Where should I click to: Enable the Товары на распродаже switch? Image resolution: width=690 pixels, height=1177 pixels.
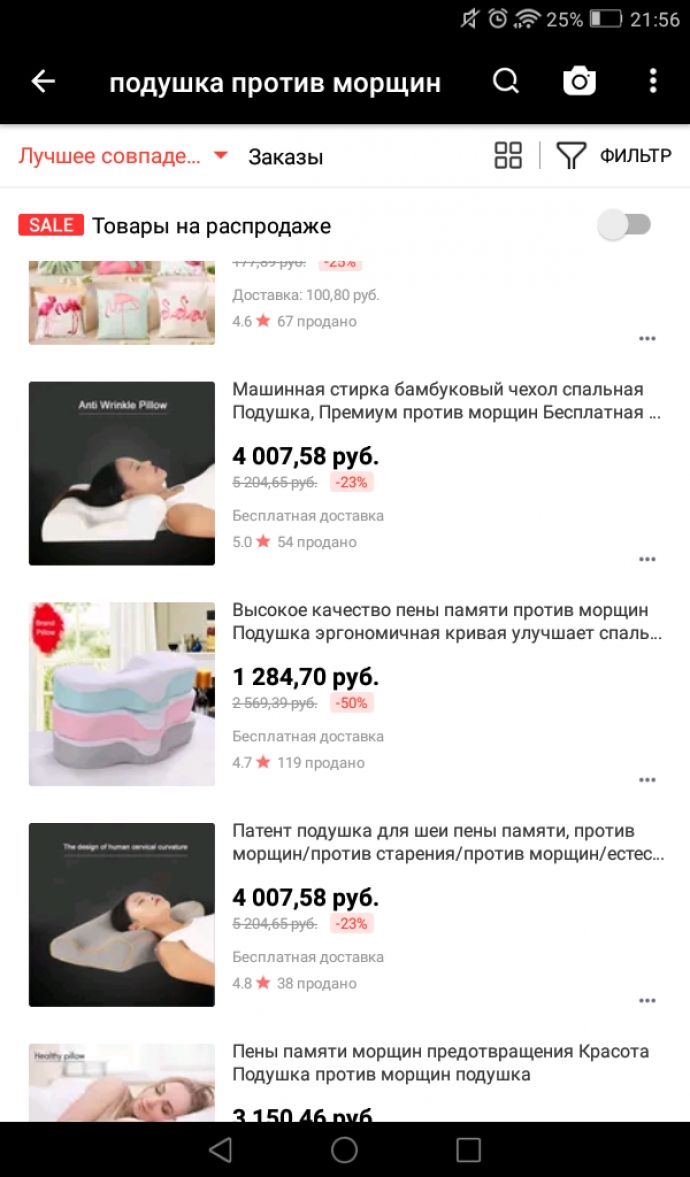click(x=625, y=225)
